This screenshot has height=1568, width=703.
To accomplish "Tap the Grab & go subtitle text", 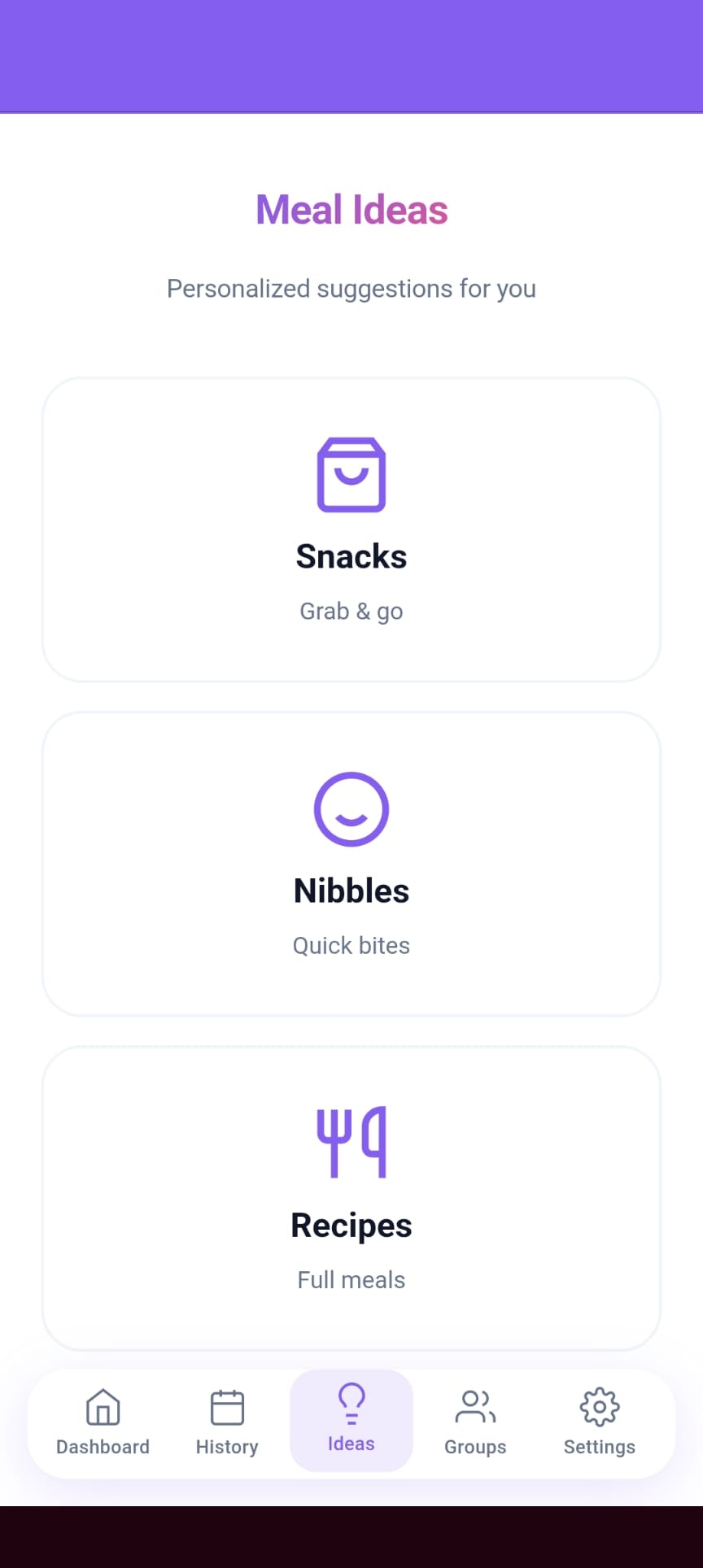I will [x=351, y=611].
